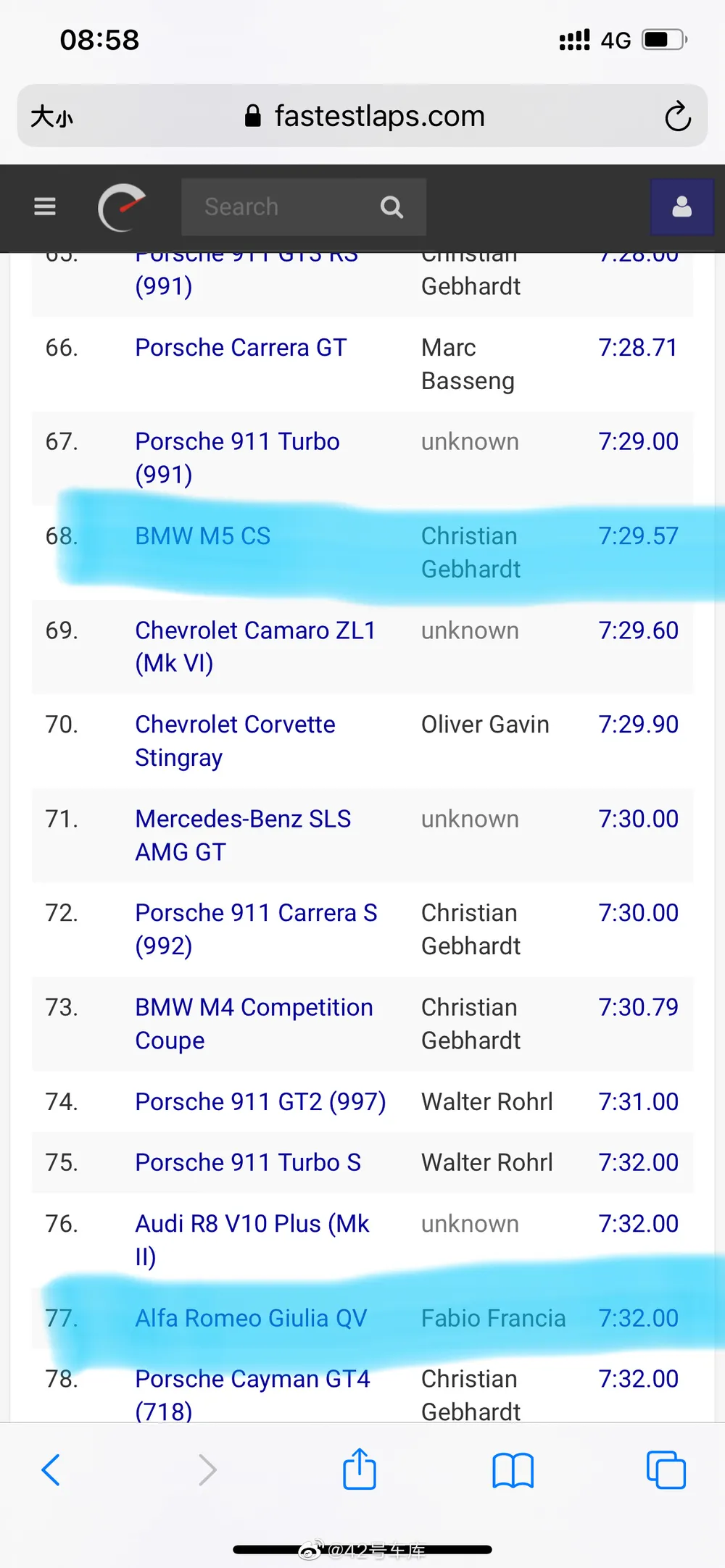The height and width of the screenshot is (1568, 725).
Task: Show all open tabs
Action: pyautogui.click(x=666, y=1469)
